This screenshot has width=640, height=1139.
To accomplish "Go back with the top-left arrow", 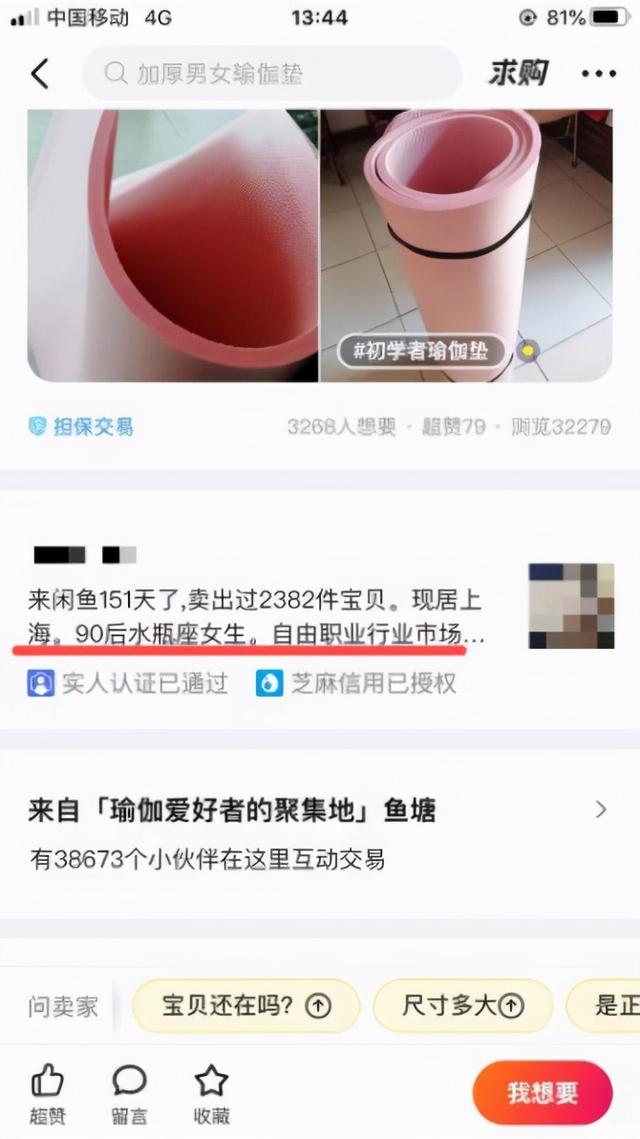I will pos(40,73).
